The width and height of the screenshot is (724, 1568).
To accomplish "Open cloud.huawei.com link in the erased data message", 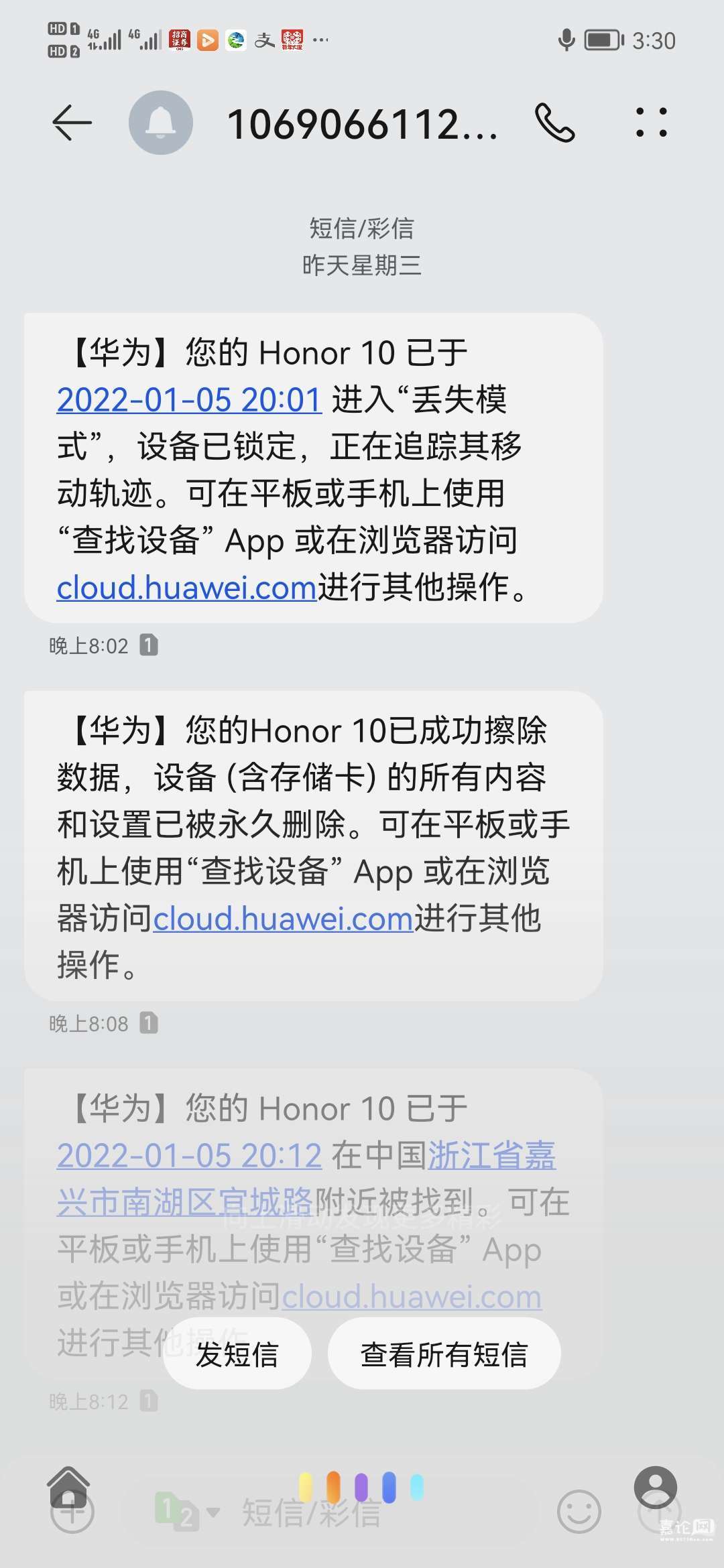I will pyautogui.click(x=283, y=919).
